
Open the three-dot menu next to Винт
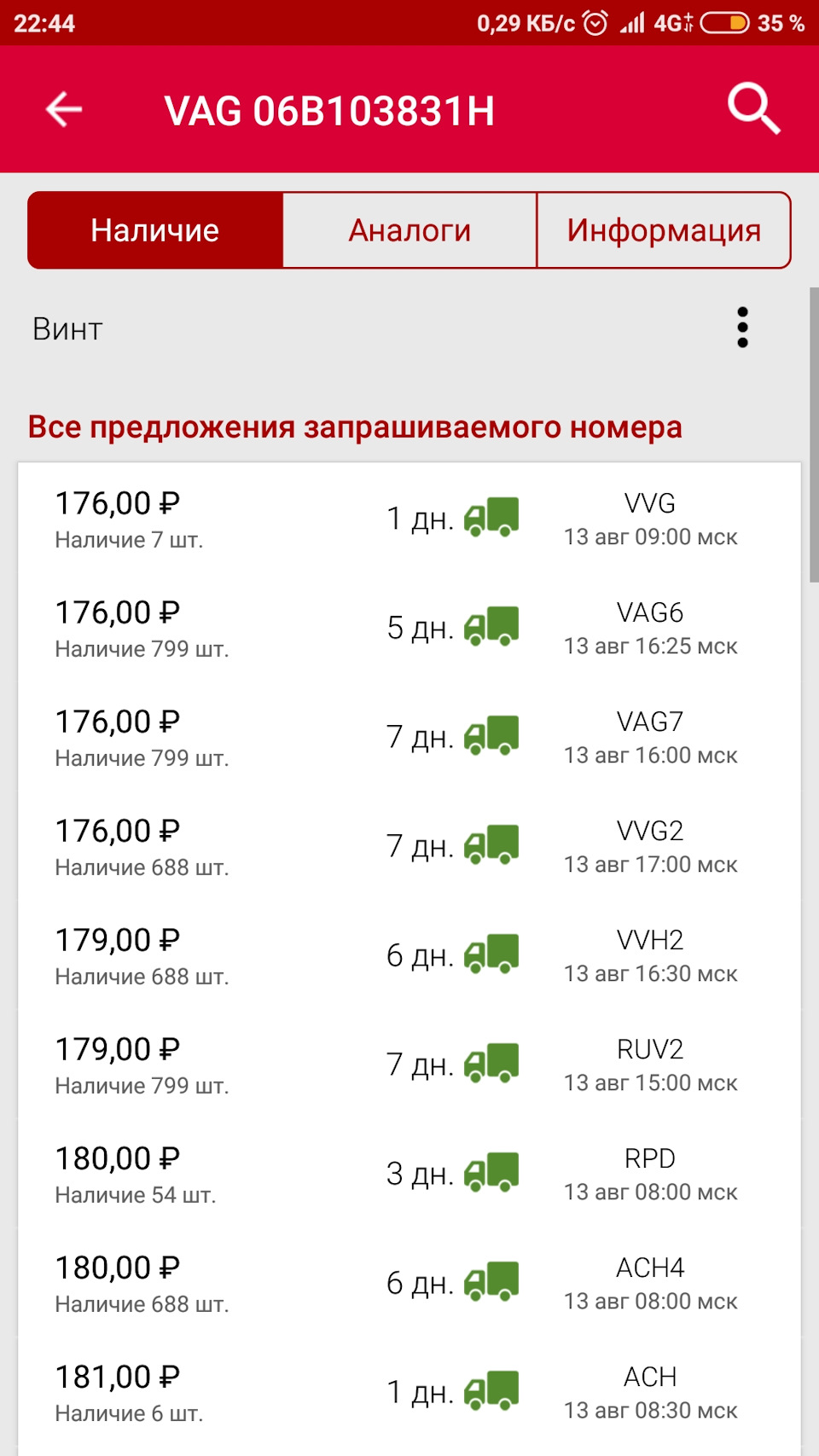point(742,328)
